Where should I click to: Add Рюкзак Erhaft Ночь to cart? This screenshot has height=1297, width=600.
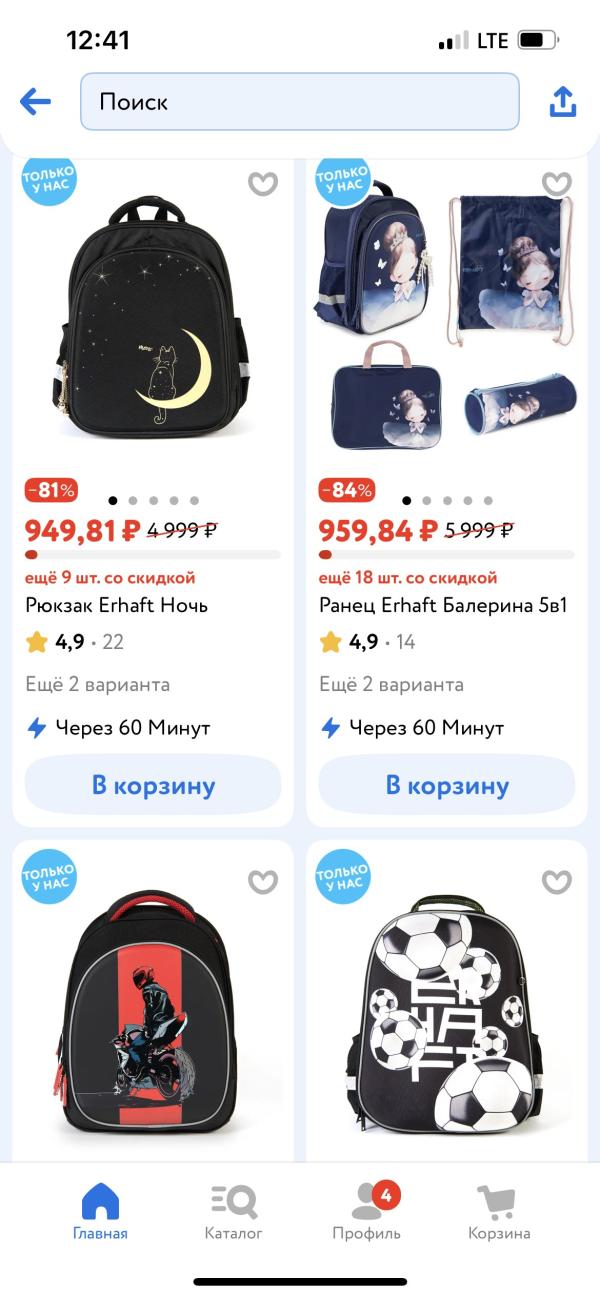tap(153, 785)
